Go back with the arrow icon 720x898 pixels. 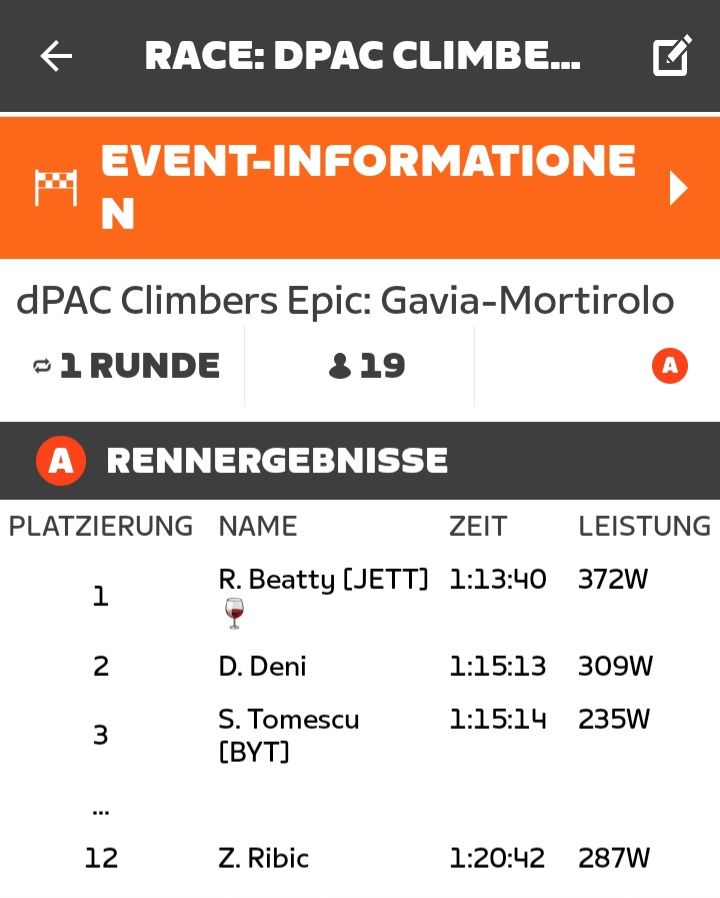56,56
